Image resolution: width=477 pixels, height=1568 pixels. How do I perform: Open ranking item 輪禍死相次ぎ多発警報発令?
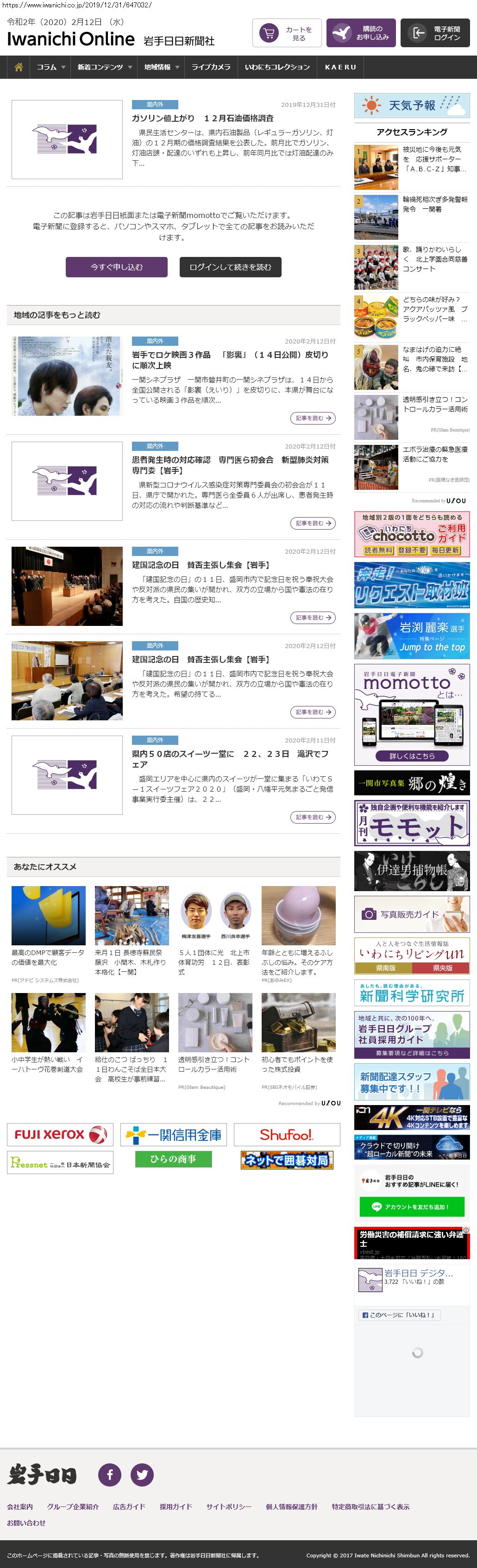[435, 205]
